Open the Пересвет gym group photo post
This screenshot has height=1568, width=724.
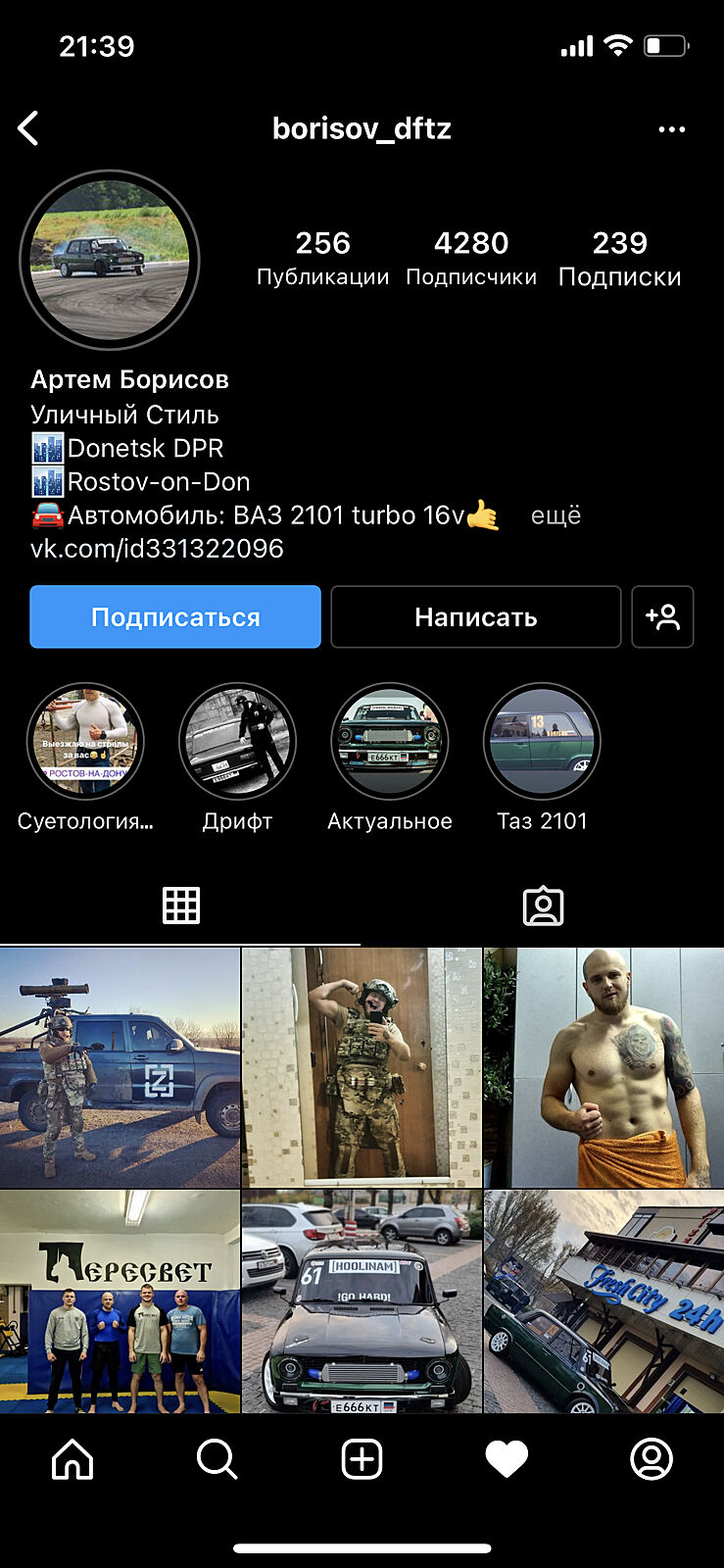[120, 1301]
